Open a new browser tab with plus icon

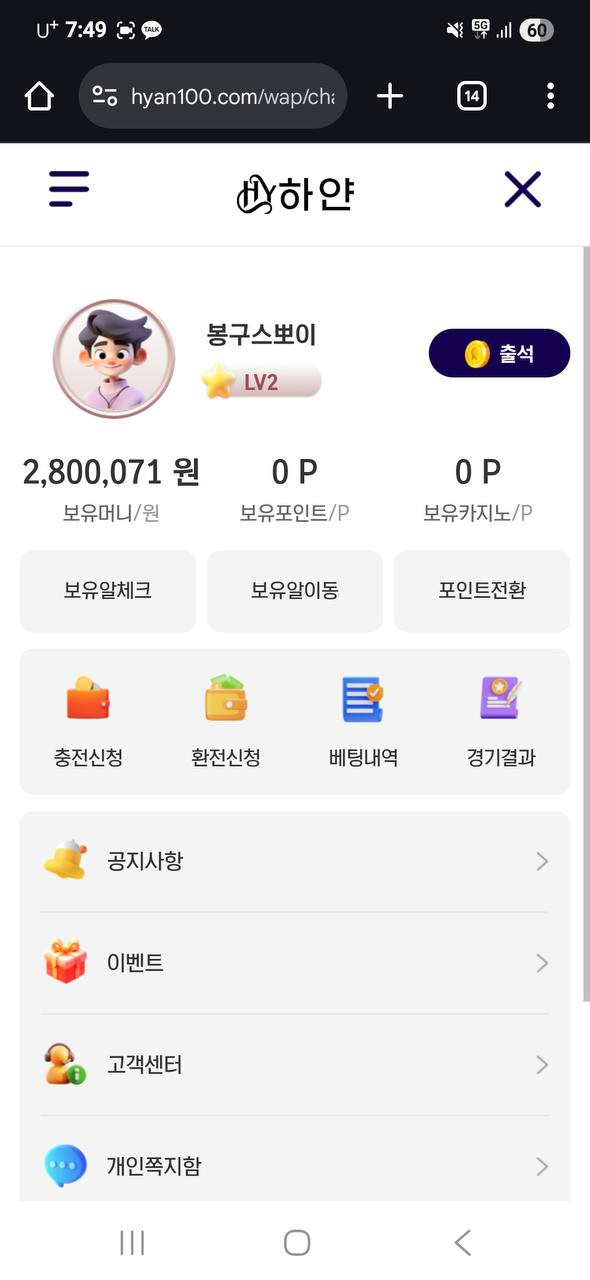(x=390, y=96)
